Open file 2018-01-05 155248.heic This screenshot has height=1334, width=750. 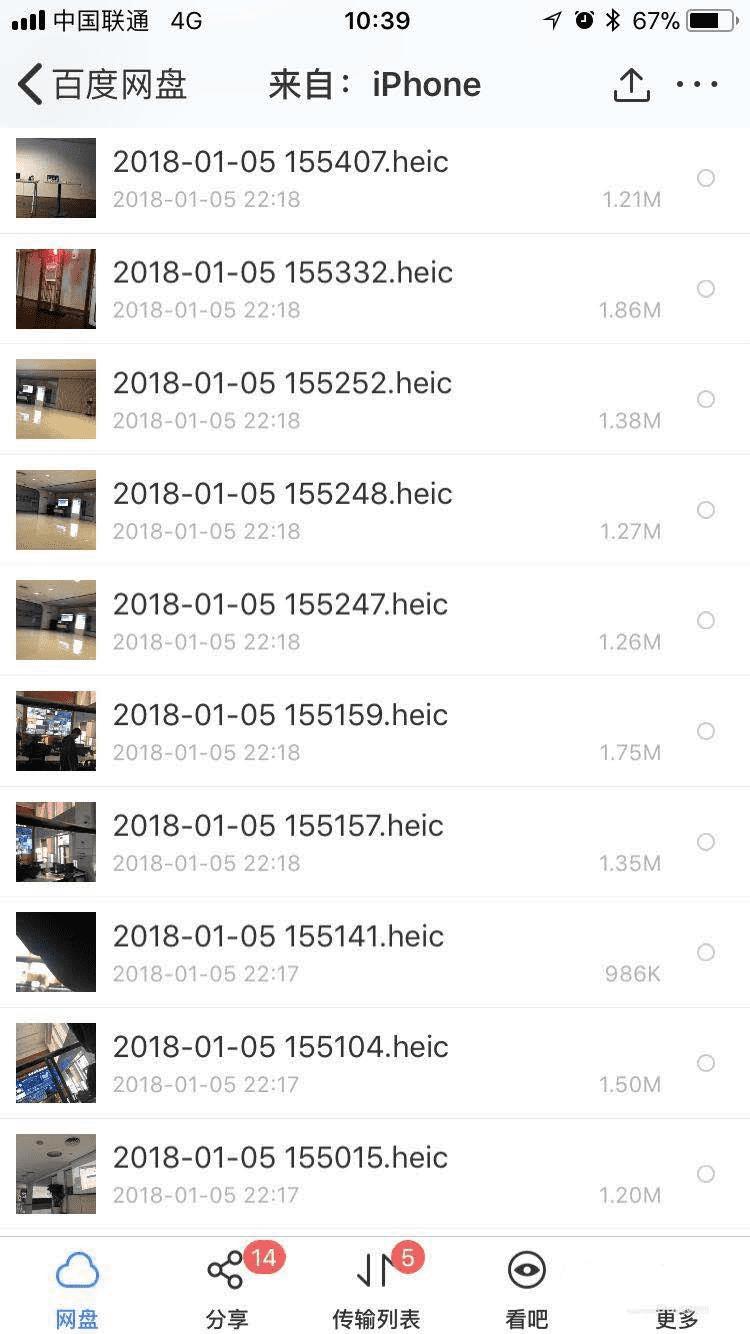[x=282, y=494]
